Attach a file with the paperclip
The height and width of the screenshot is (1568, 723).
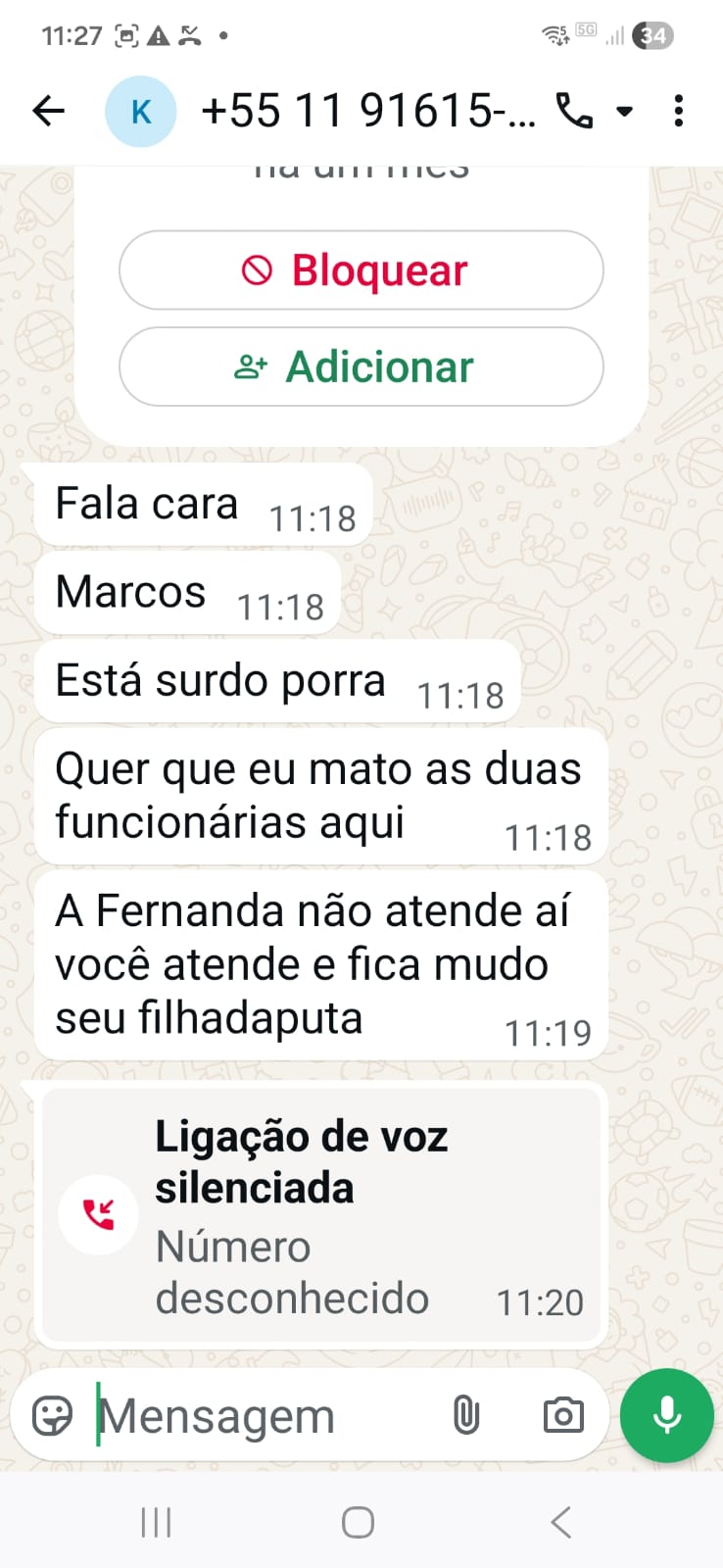click(x=466, y=1416)
